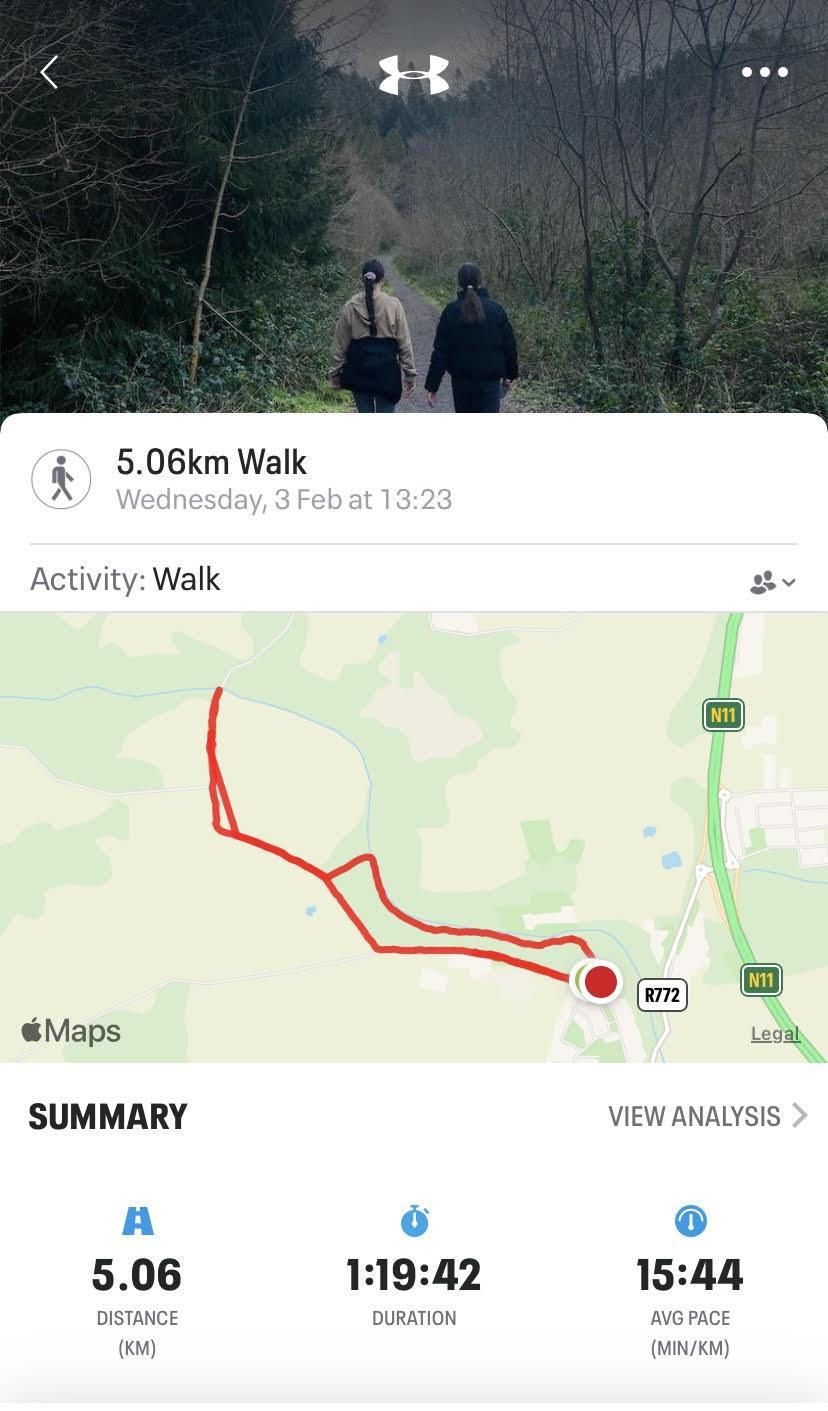Open View Analysis for this walk
The image size is (828, 1411).
707,1116
